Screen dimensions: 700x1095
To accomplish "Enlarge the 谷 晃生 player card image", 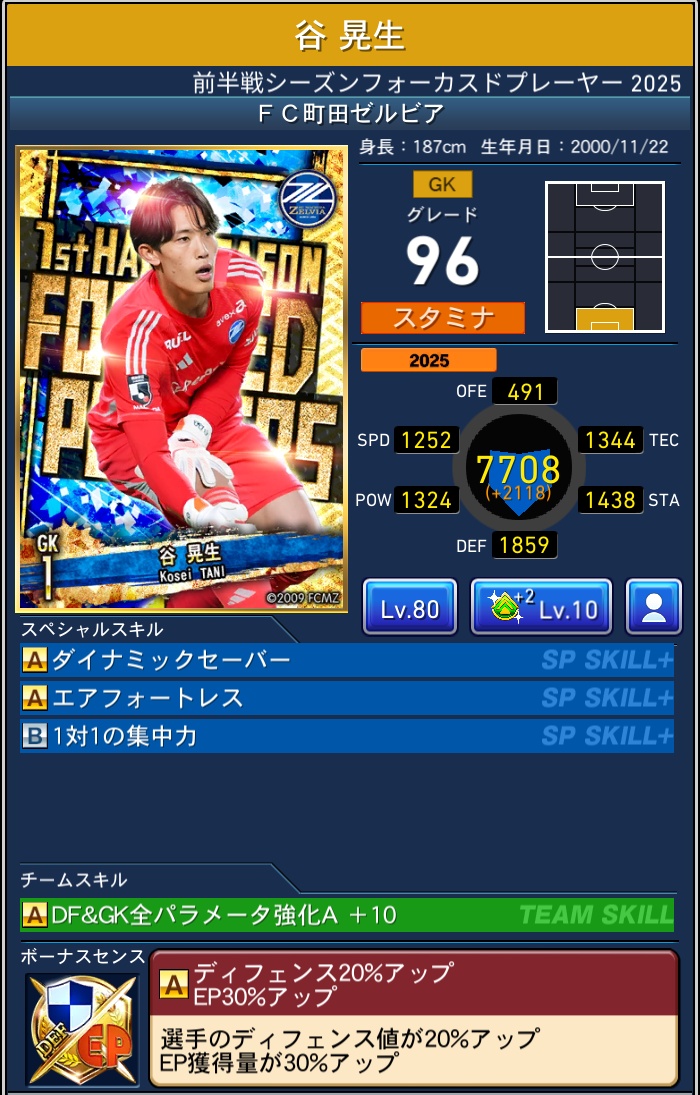I will [183, 380].
